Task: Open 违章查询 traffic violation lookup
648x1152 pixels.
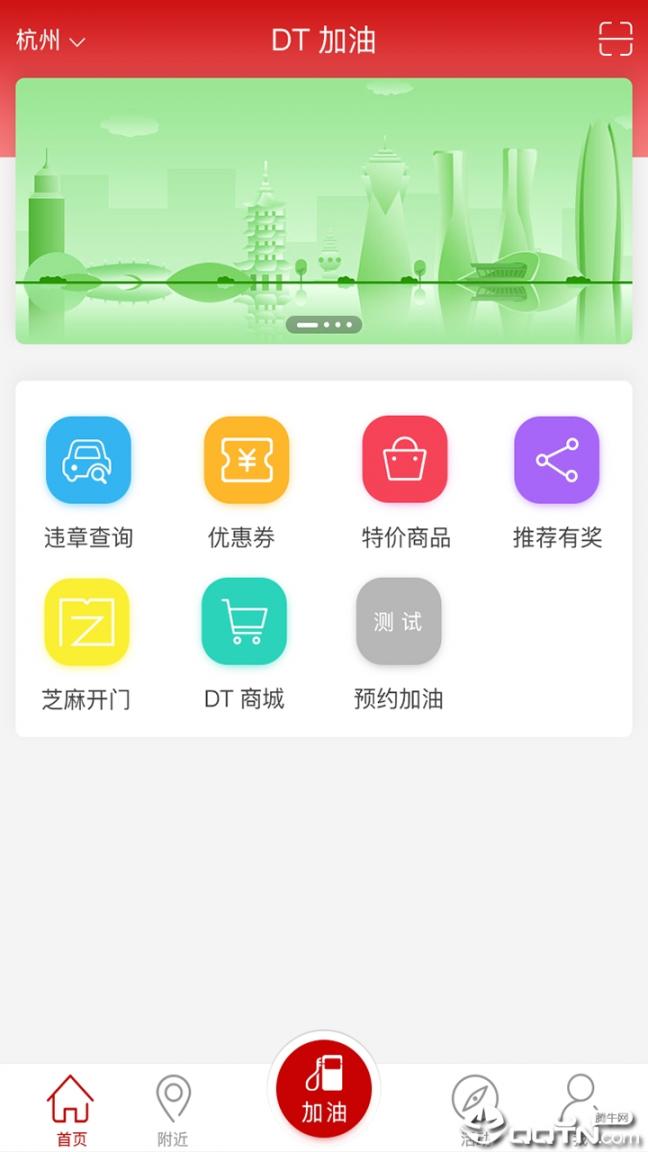Action: pyautogui.click(x=88, y=460)
